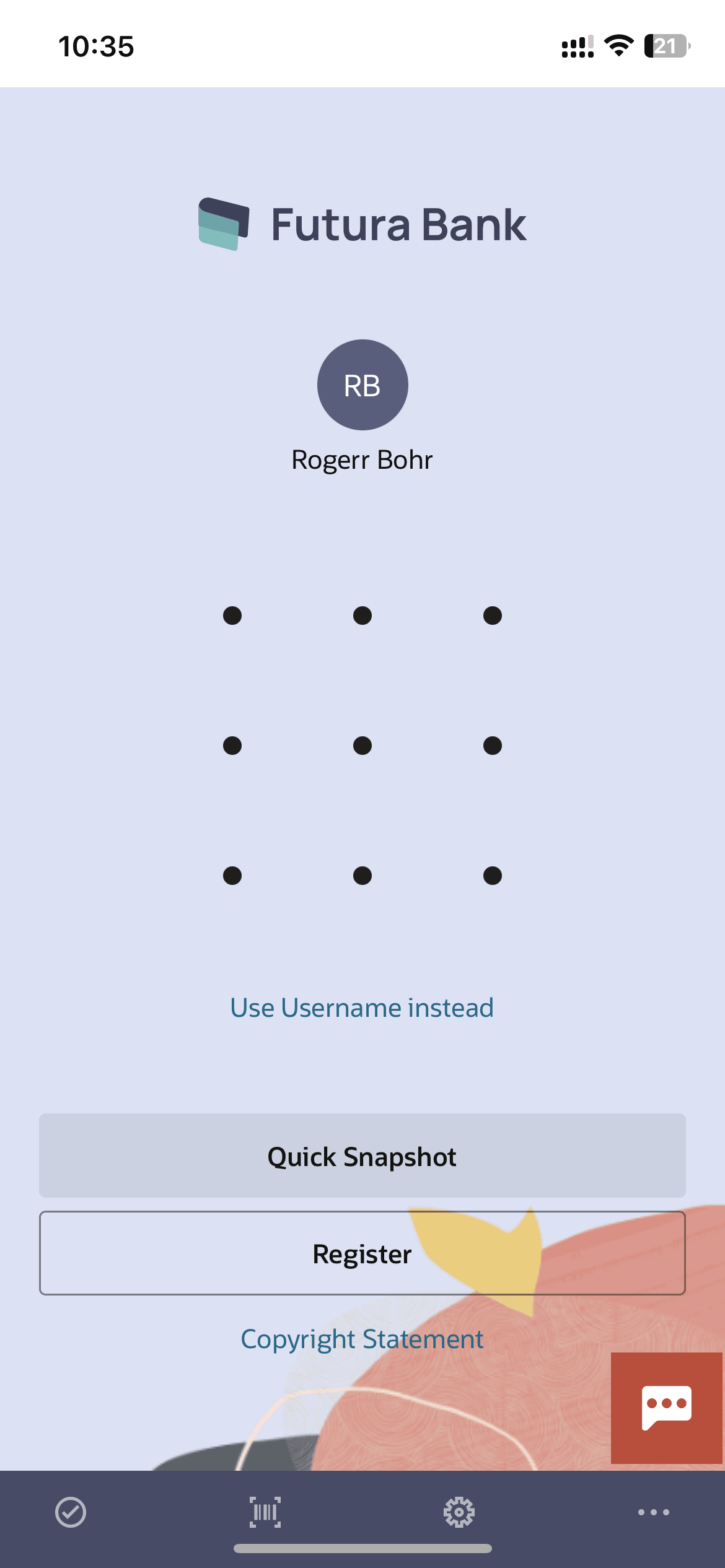Tap Use Username instead link

[362, 1008]
